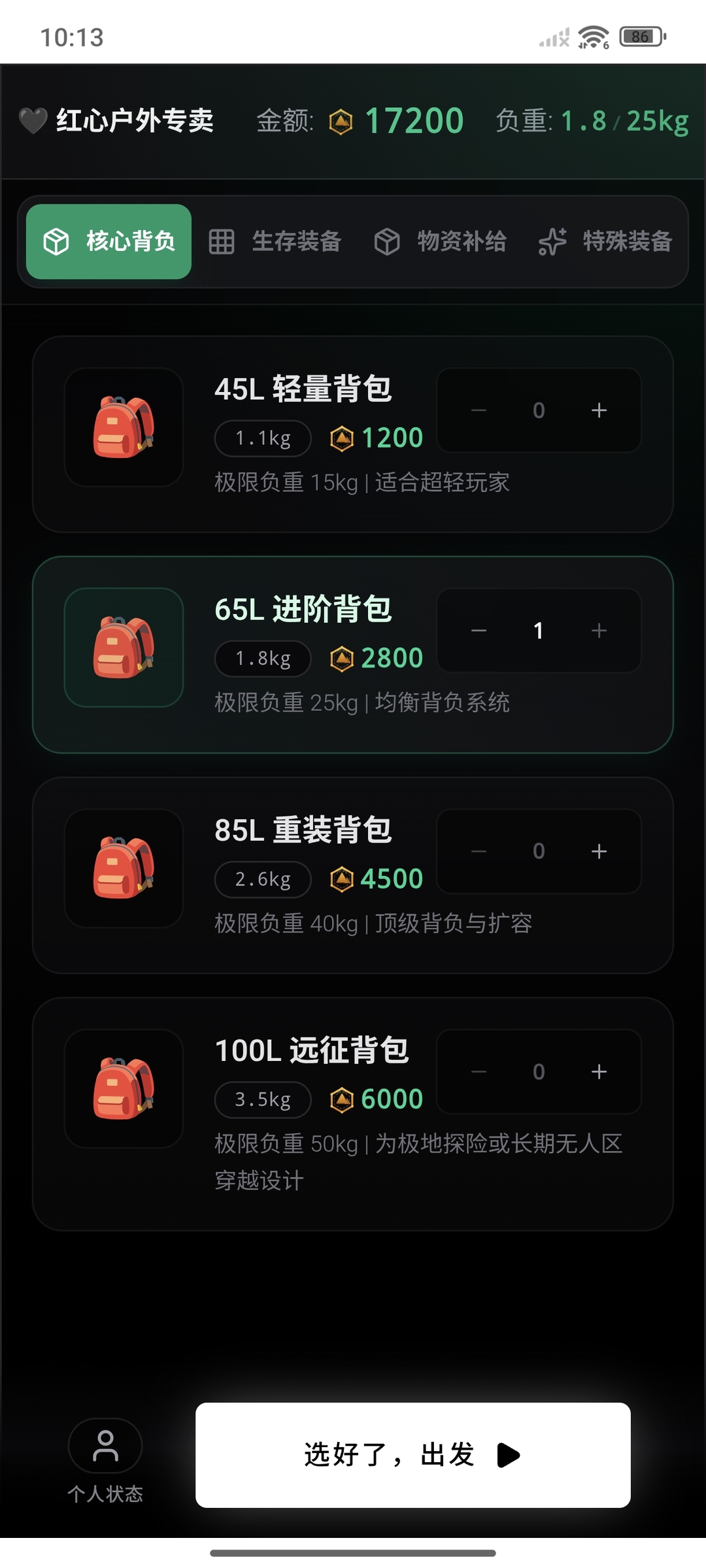Add one 45L 轻量背包
706x1568 pixels.
[x=599, y=410]
